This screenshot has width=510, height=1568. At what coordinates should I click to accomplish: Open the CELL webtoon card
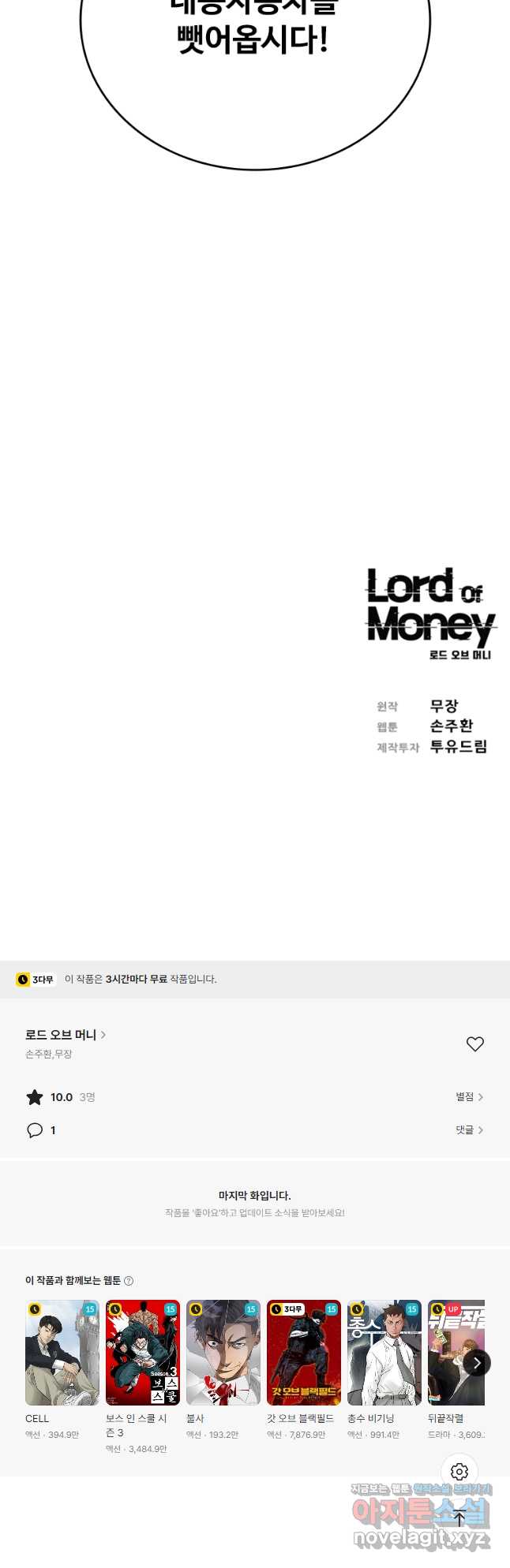click(62, 1353)
